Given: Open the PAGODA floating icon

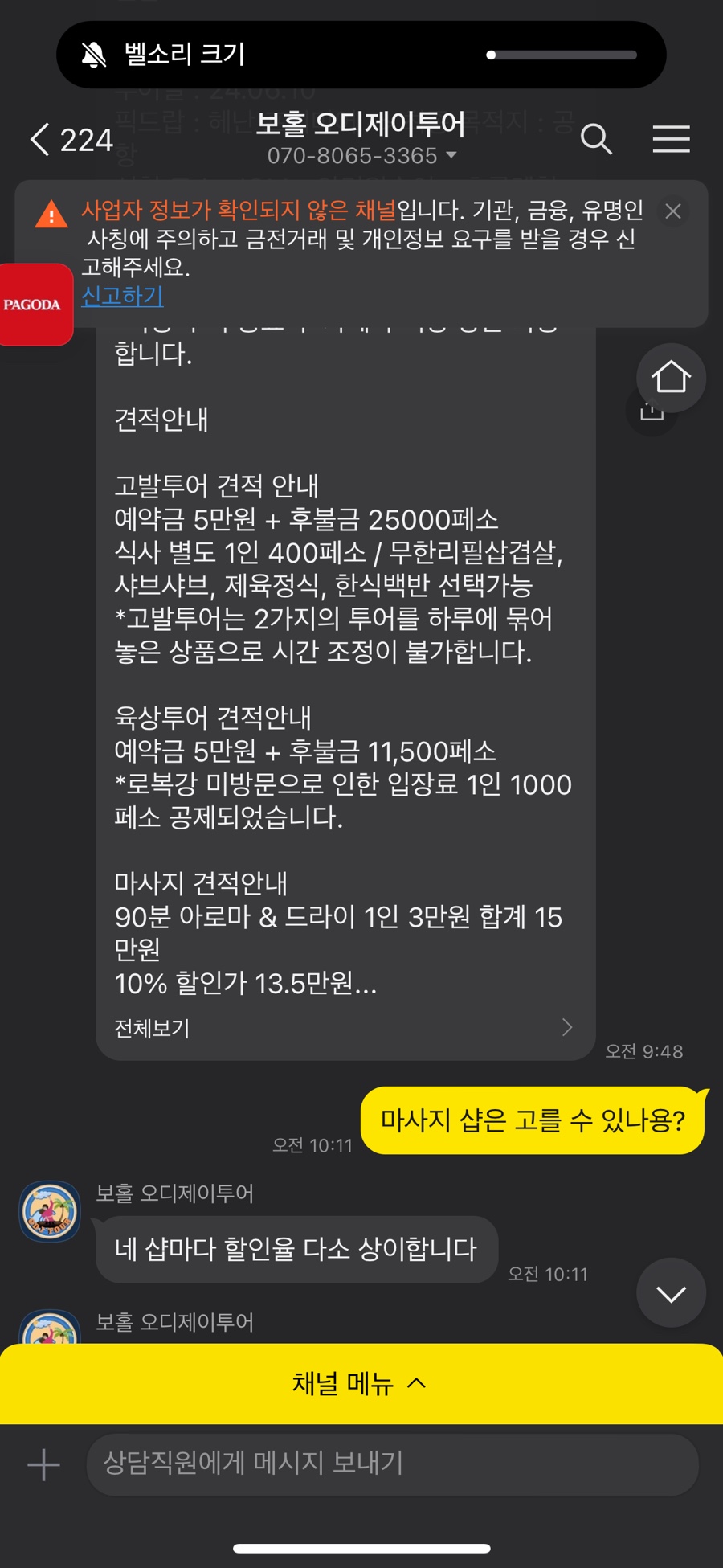Looking at the screenshot, I should pyautogui.click(x=34, y=305).
